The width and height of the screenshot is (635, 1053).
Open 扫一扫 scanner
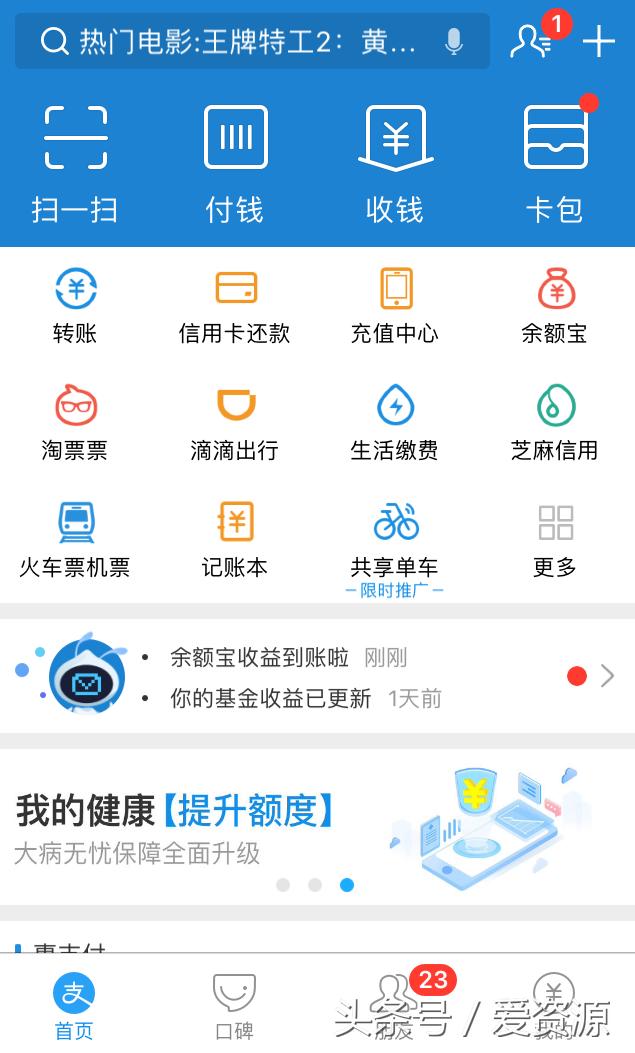(x=75, y=165)
